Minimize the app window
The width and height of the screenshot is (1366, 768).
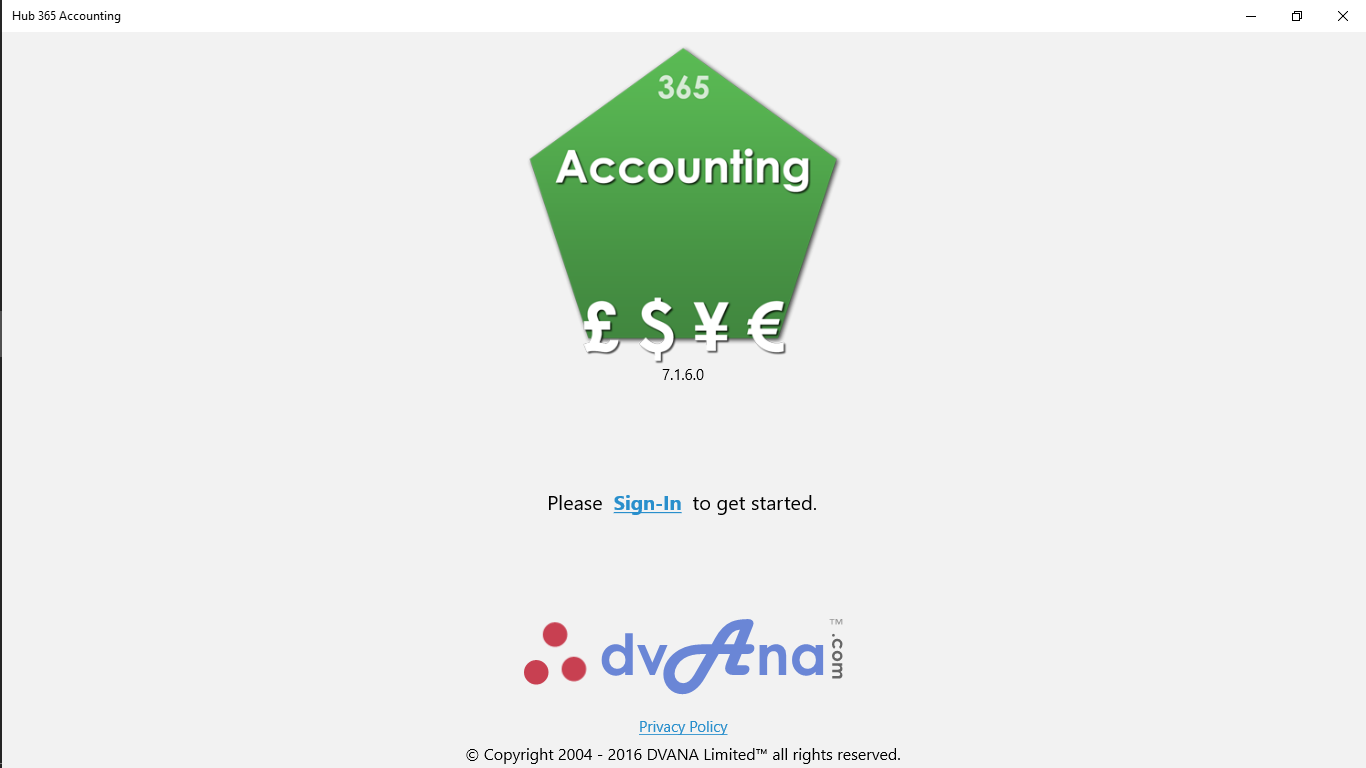pos(1251,16)
